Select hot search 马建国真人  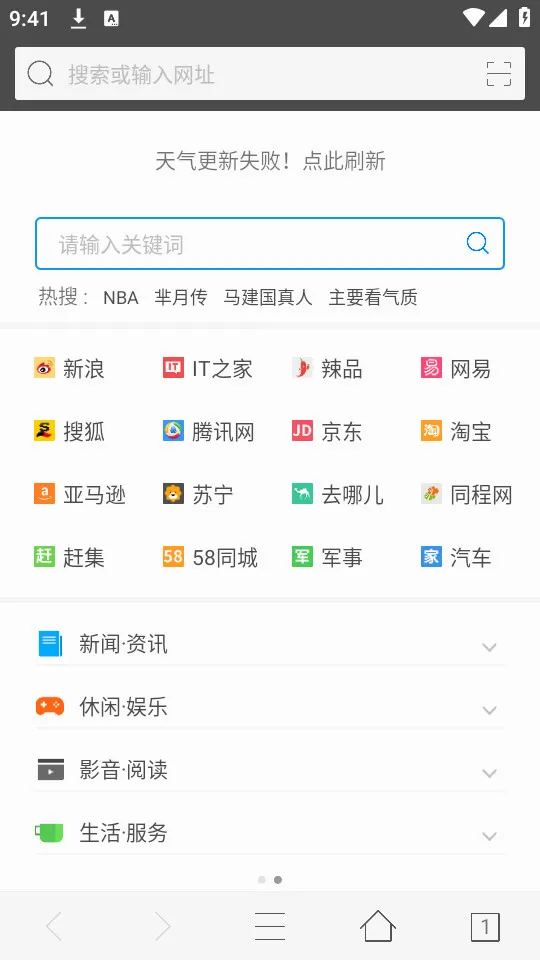click(x=268, y=298)
